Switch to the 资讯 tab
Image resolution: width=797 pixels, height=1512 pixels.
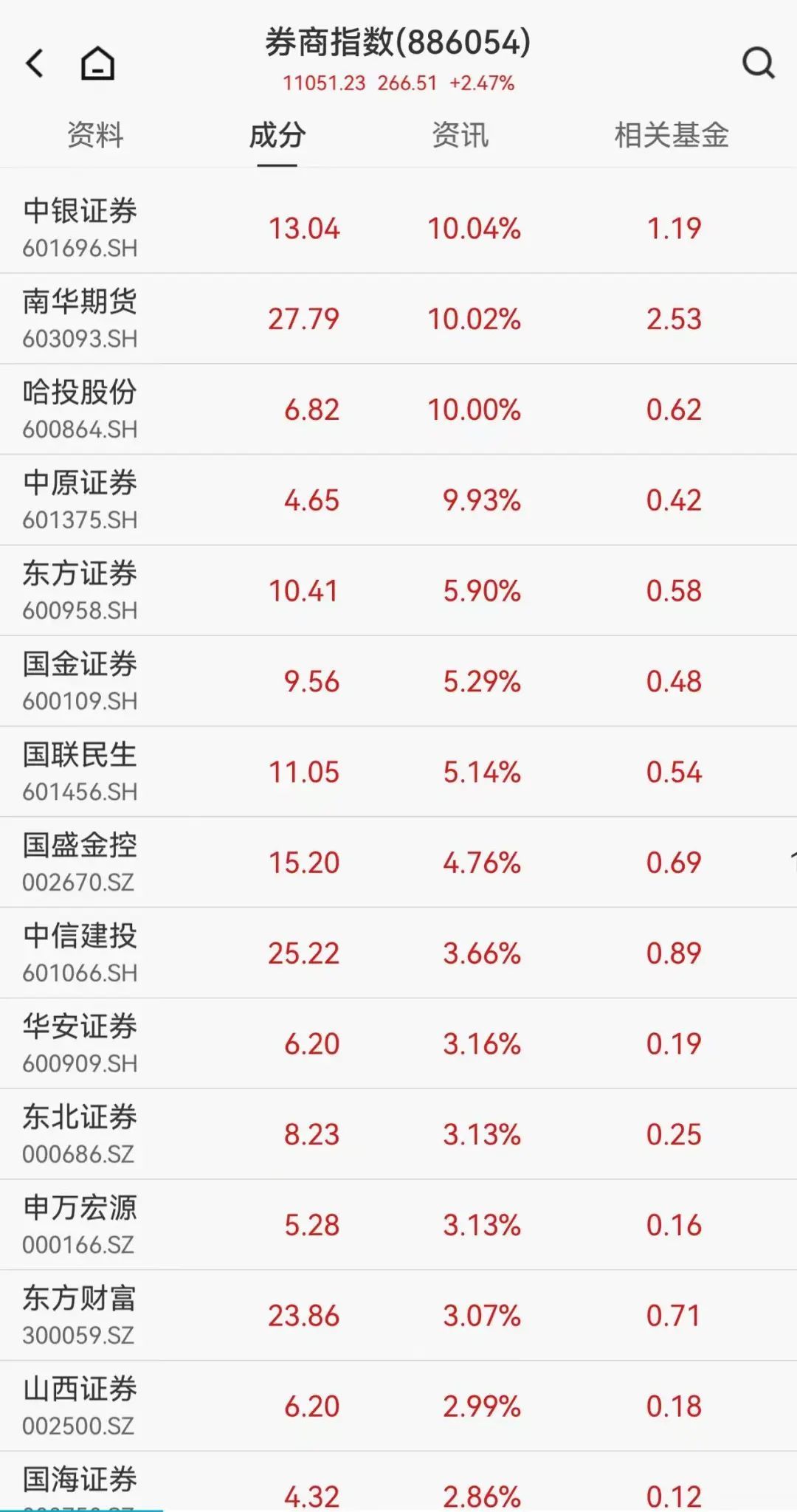tap(460, 135)
